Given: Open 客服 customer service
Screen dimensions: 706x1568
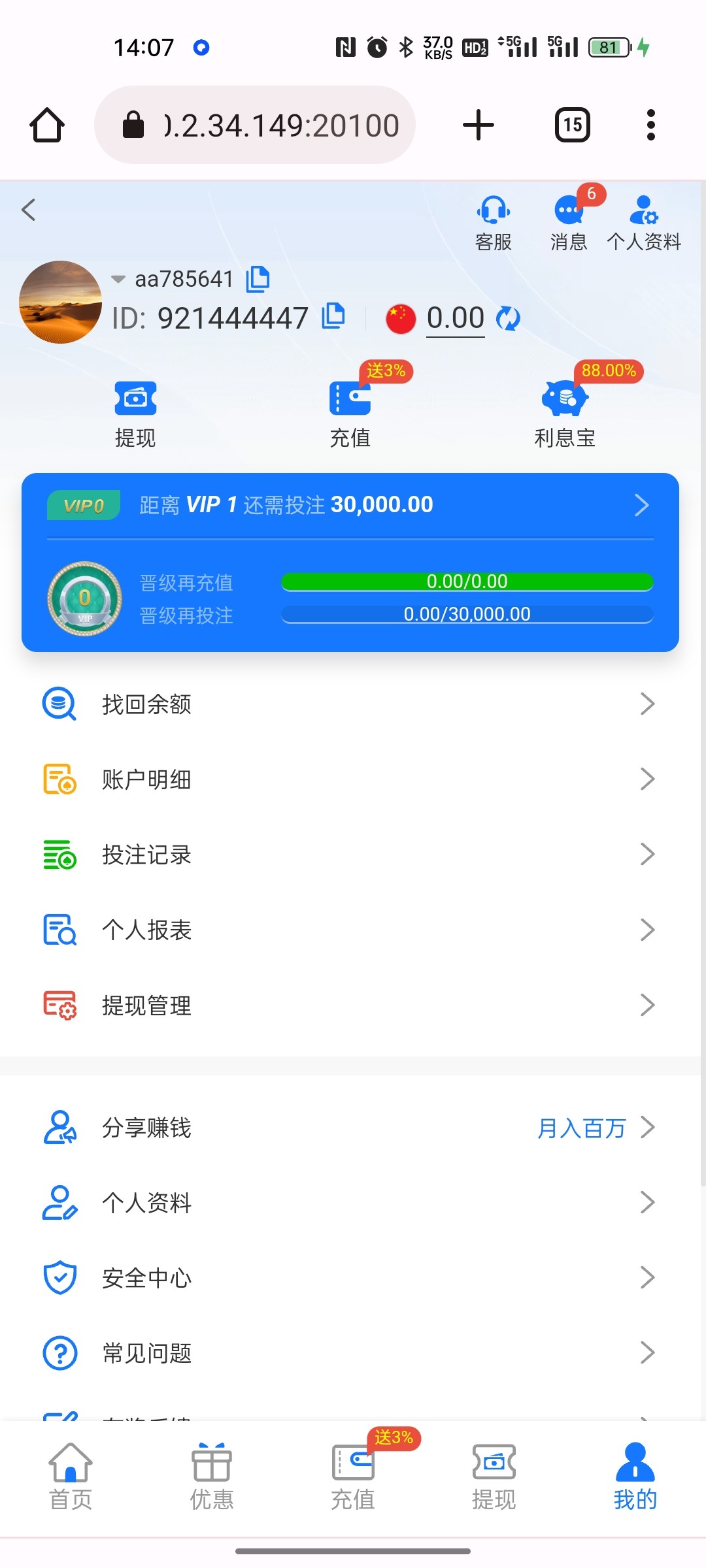Looking at the screenshot, I should pos(493,223).
